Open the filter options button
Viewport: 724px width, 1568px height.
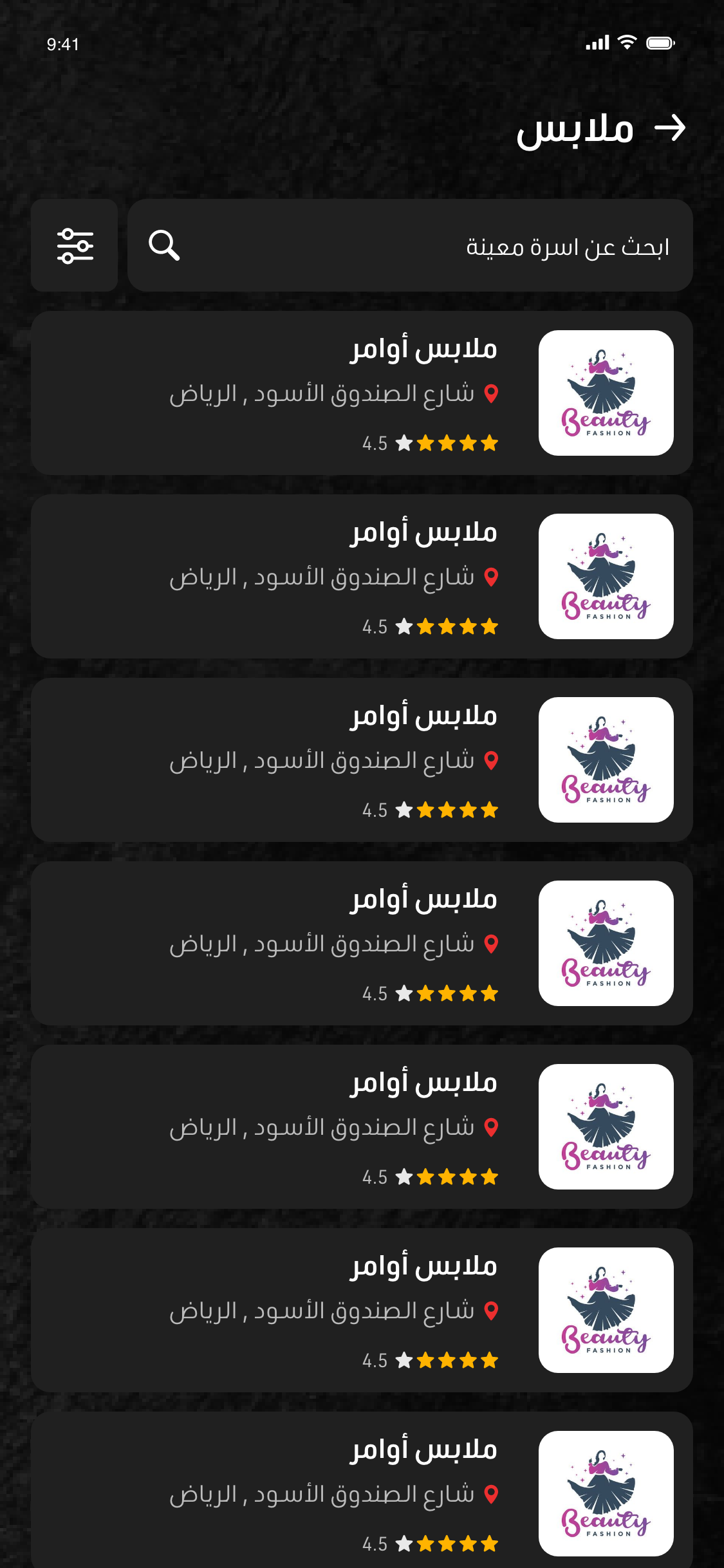point(75,245)
